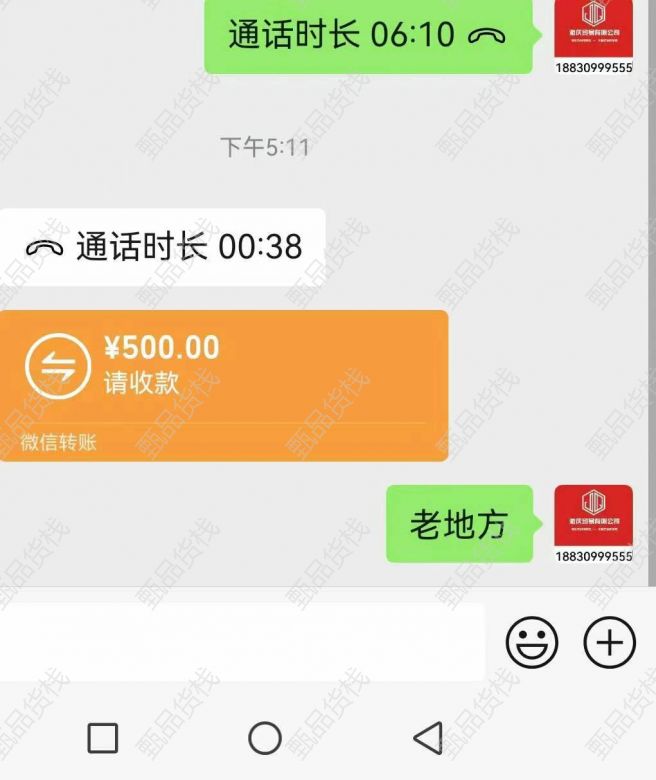The image size is (656, 780).
Task: Open the emoji sticker panel
Action: 532,643
